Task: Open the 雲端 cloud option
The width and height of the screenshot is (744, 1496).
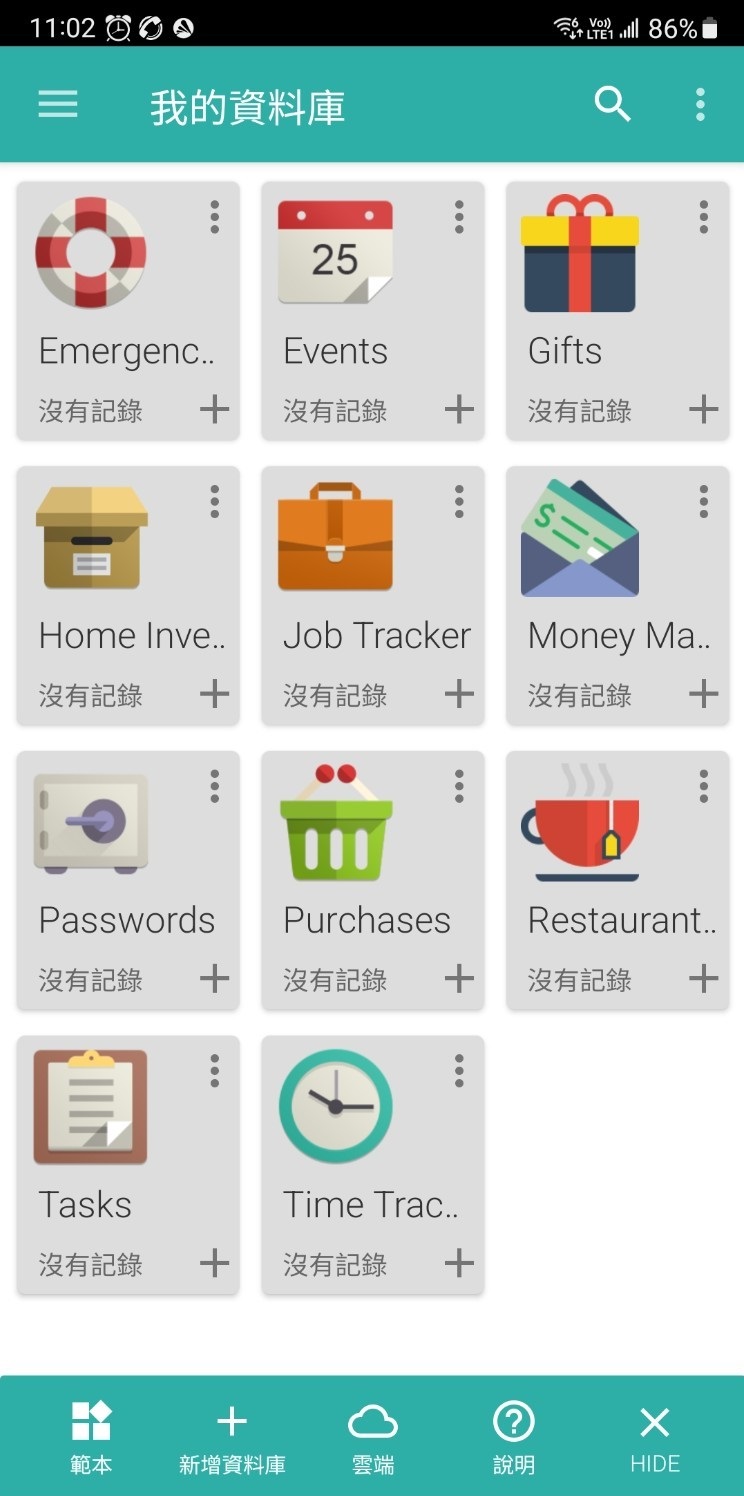Action: pos(373,1438)
